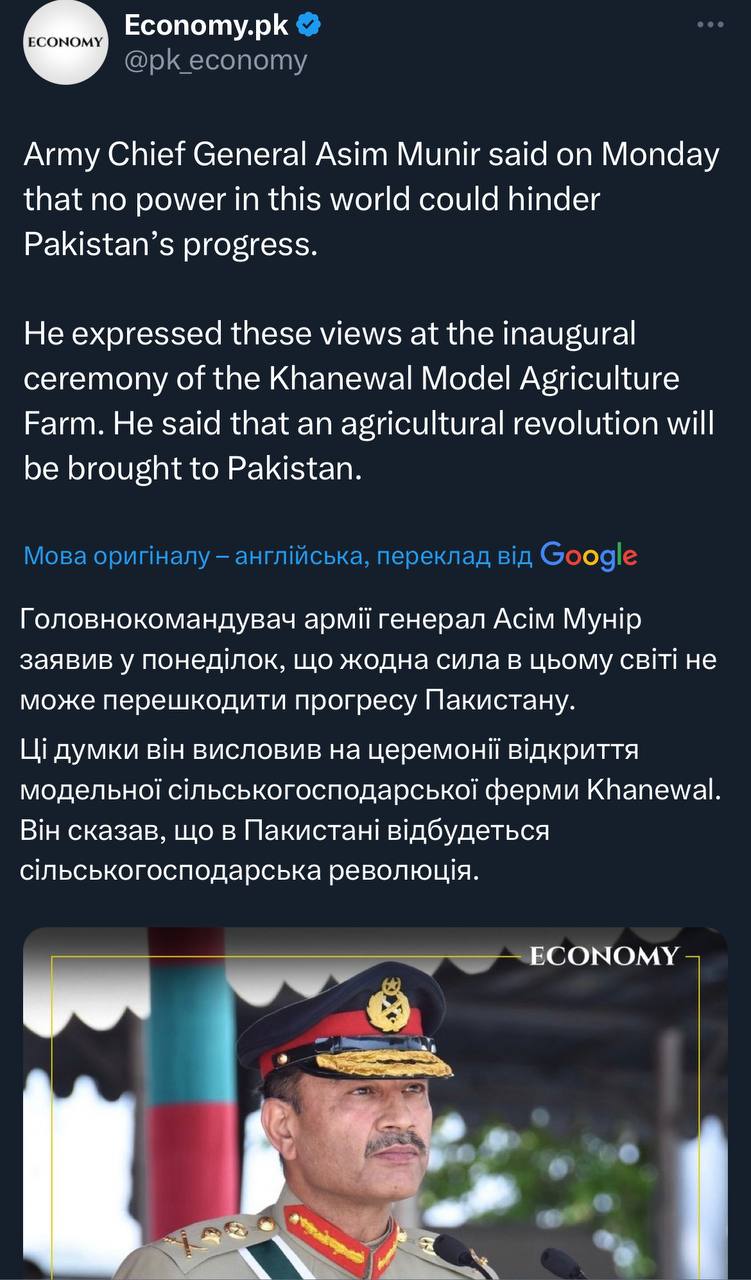
Task: Open the Economy.pk profile avatar
Action: point(64,42)
